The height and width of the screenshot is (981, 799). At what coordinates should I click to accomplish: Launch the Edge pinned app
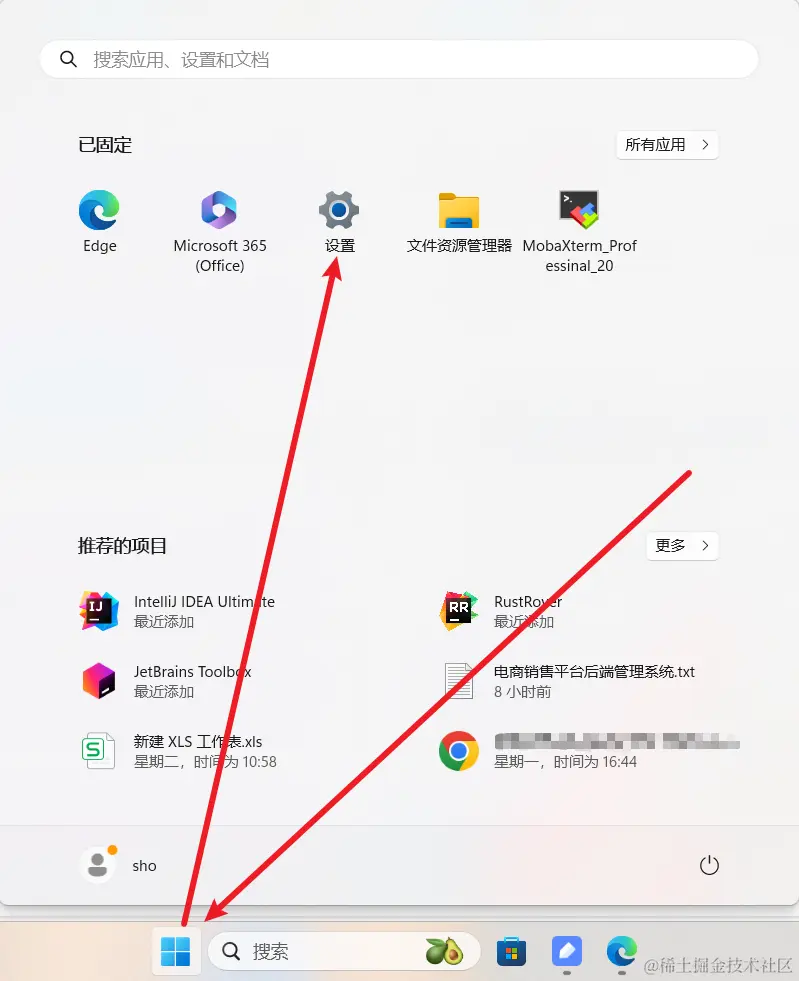click(99, 222)
